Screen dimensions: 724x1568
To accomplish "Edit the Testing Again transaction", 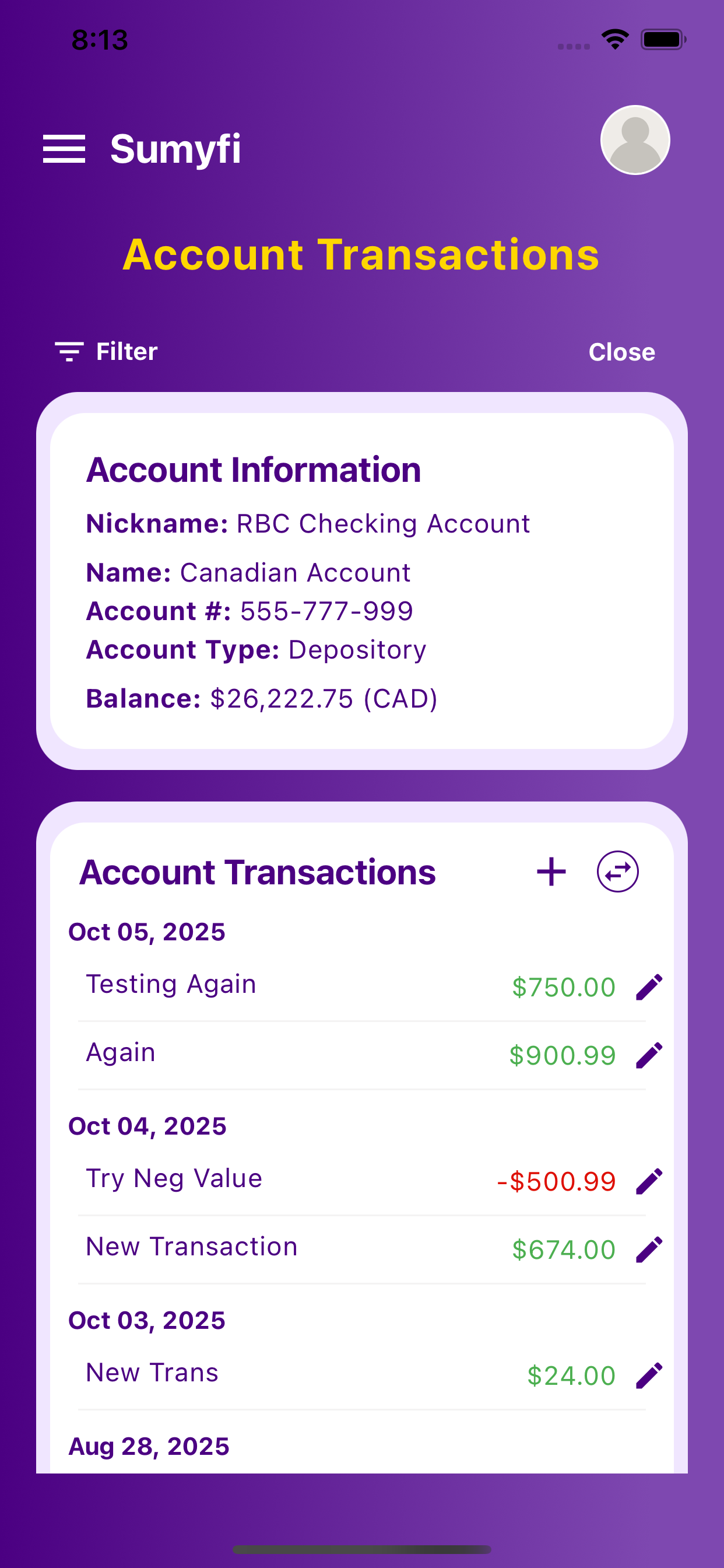I will pyautogui.click(x=649, y=986).
